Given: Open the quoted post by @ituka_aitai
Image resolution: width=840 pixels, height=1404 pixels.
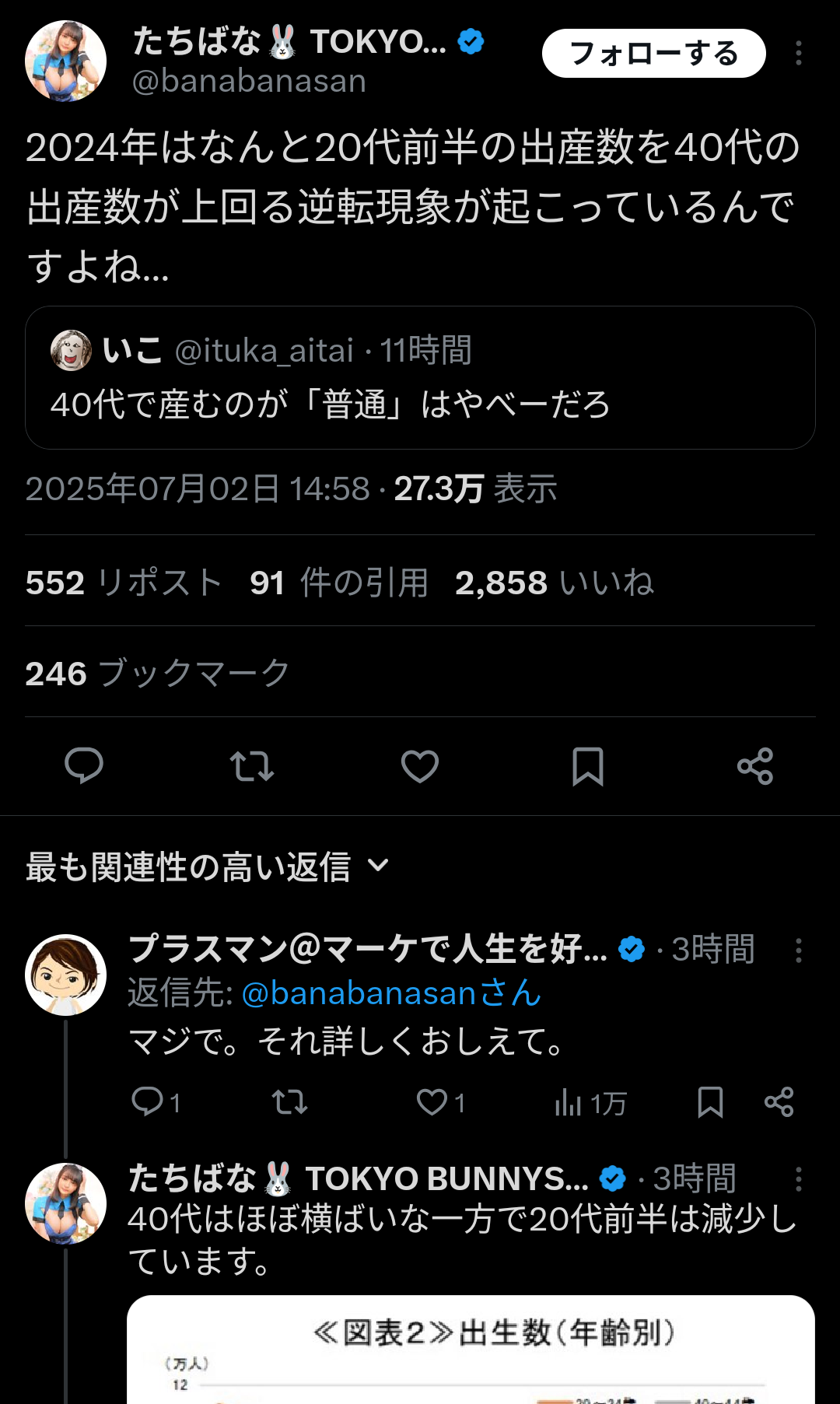Looking at the screenshot, I should (420, 377).
